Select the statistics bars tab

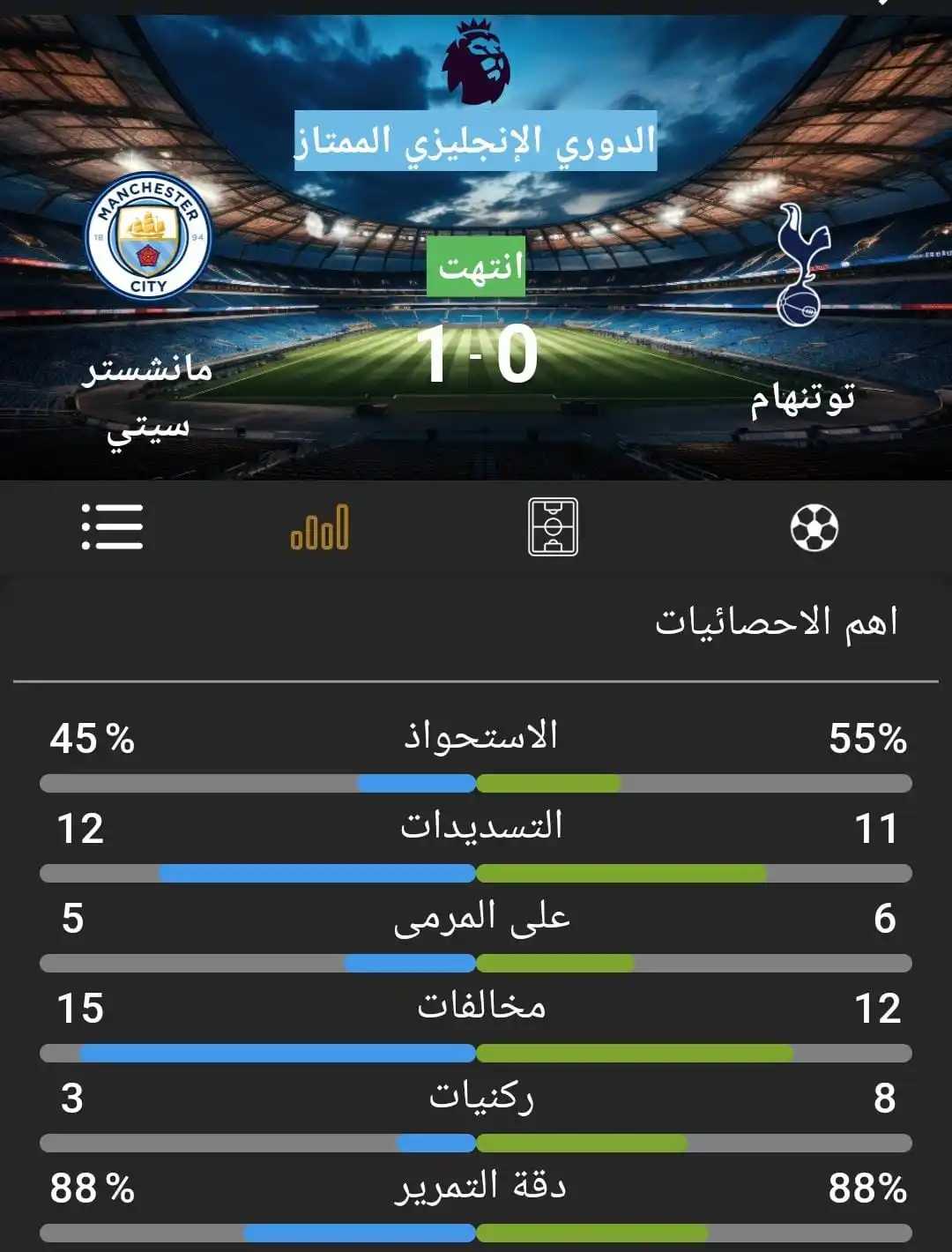coord(320,527)
